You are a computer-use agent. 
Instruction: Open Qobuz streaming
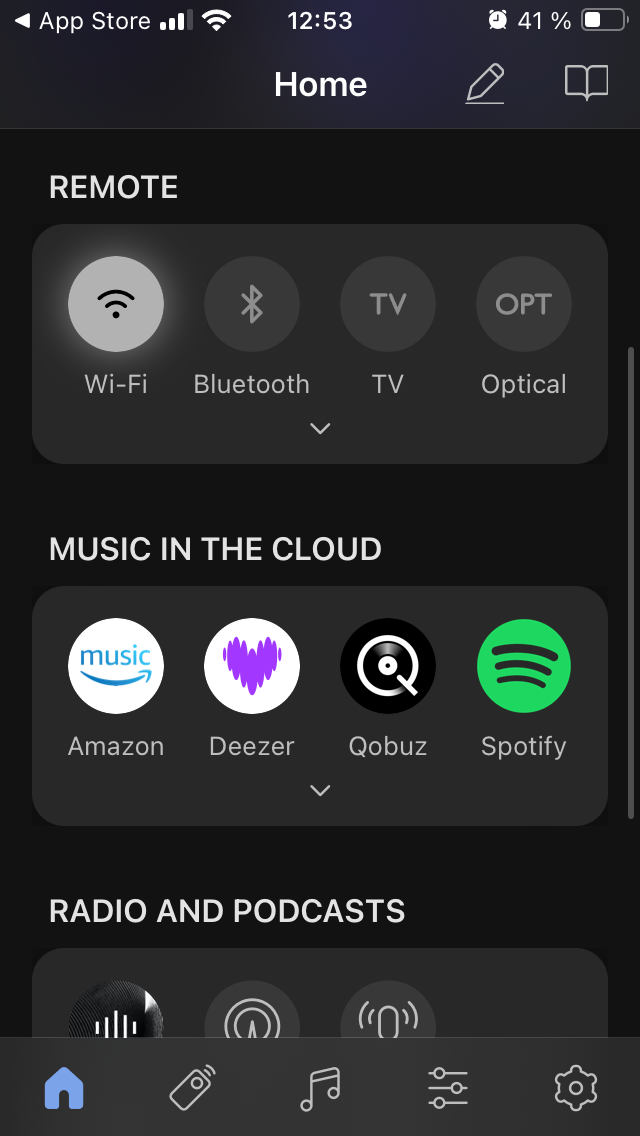click(x=388, y=666)
